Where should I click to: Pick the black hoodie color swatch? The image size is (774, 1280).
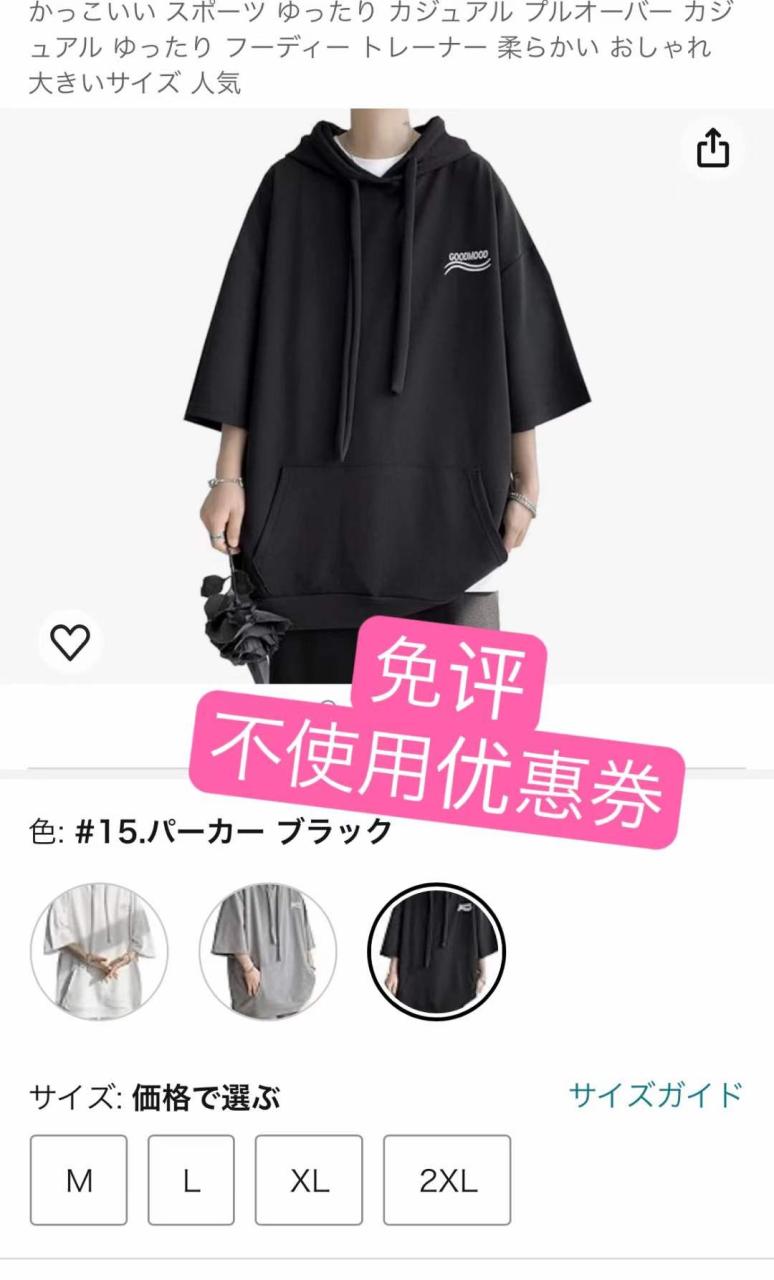coord(437,951)
